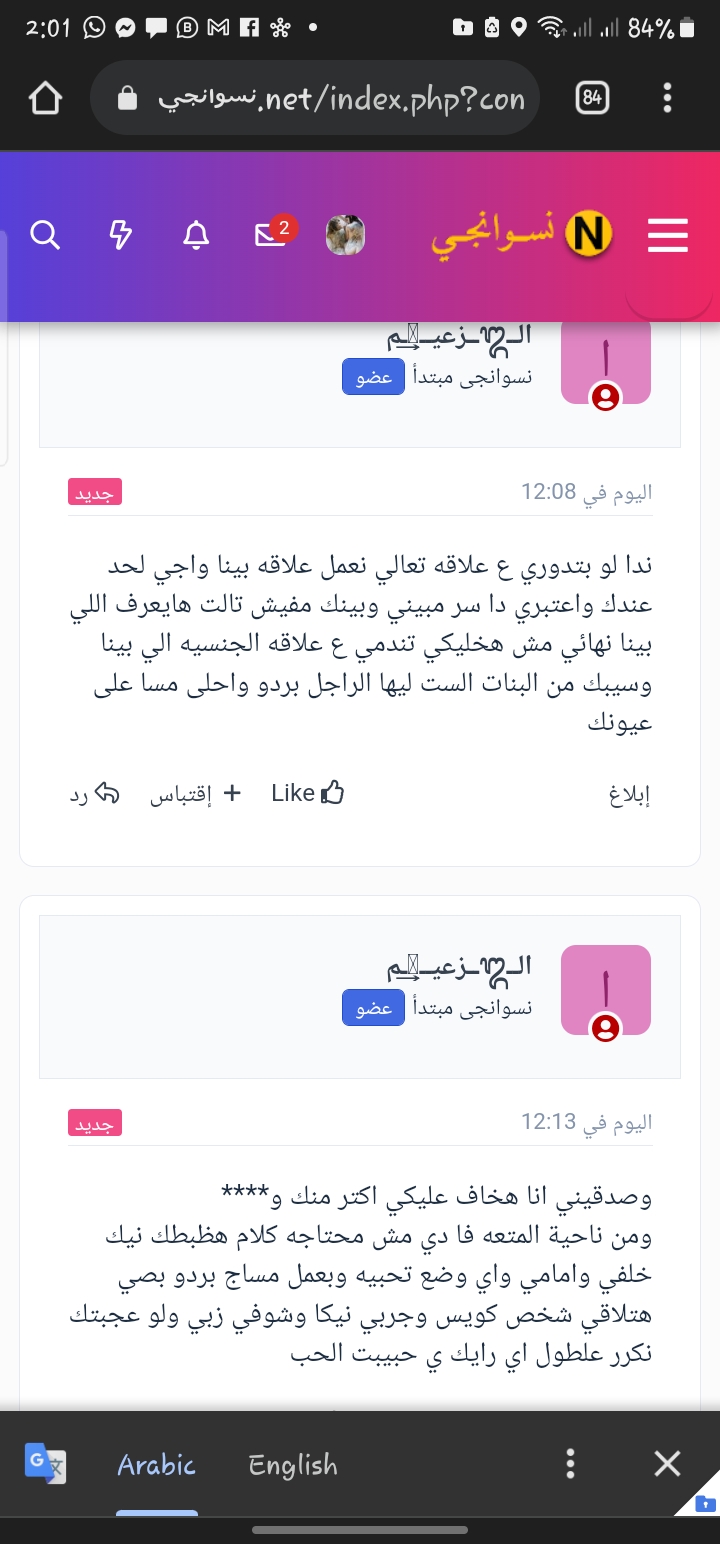Open the notifications bell
The image size is (720, 1544).
(x=197, y=235)
